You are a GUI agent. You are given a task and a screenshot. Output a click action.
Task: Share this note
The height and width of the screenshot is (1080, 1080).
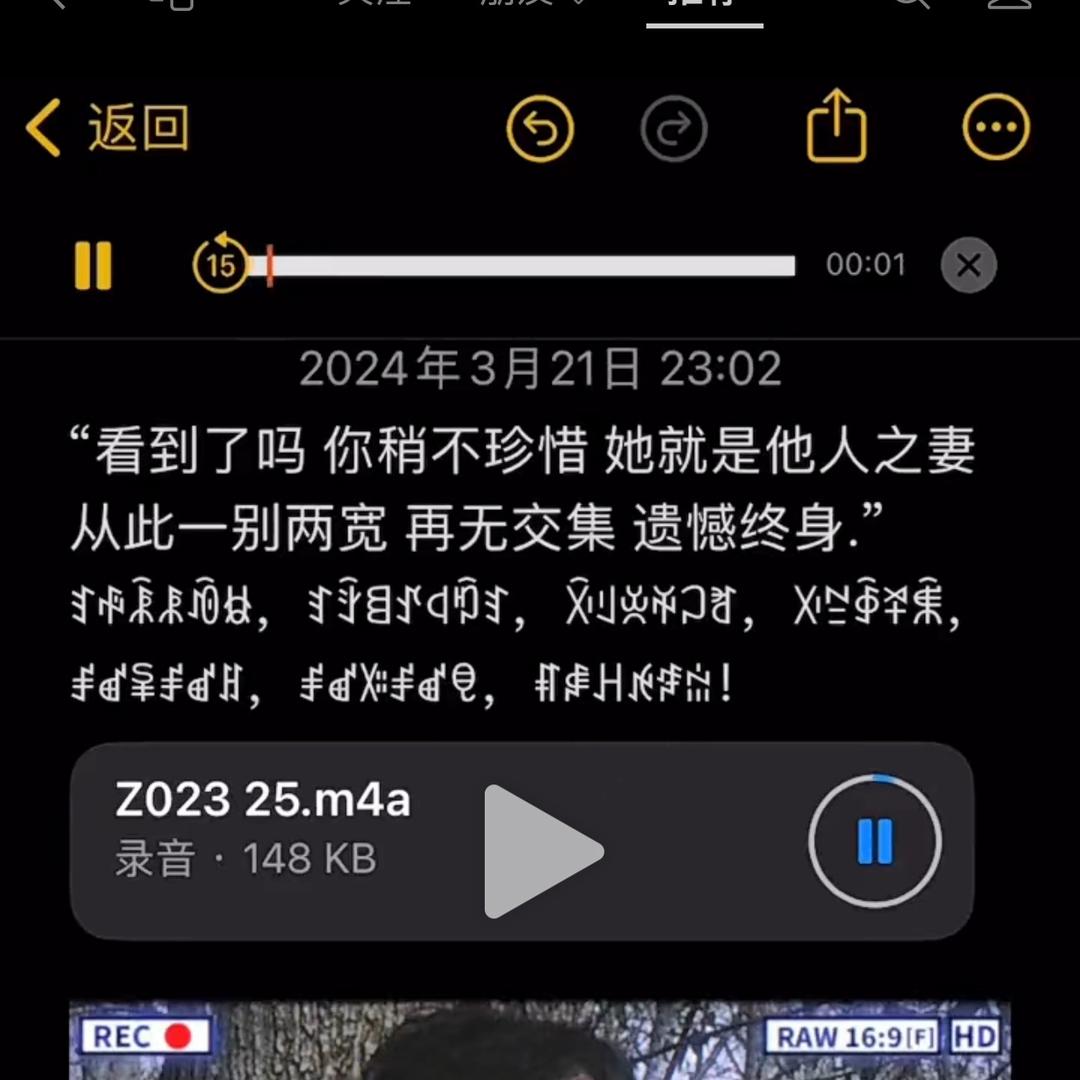click(836, 127)
